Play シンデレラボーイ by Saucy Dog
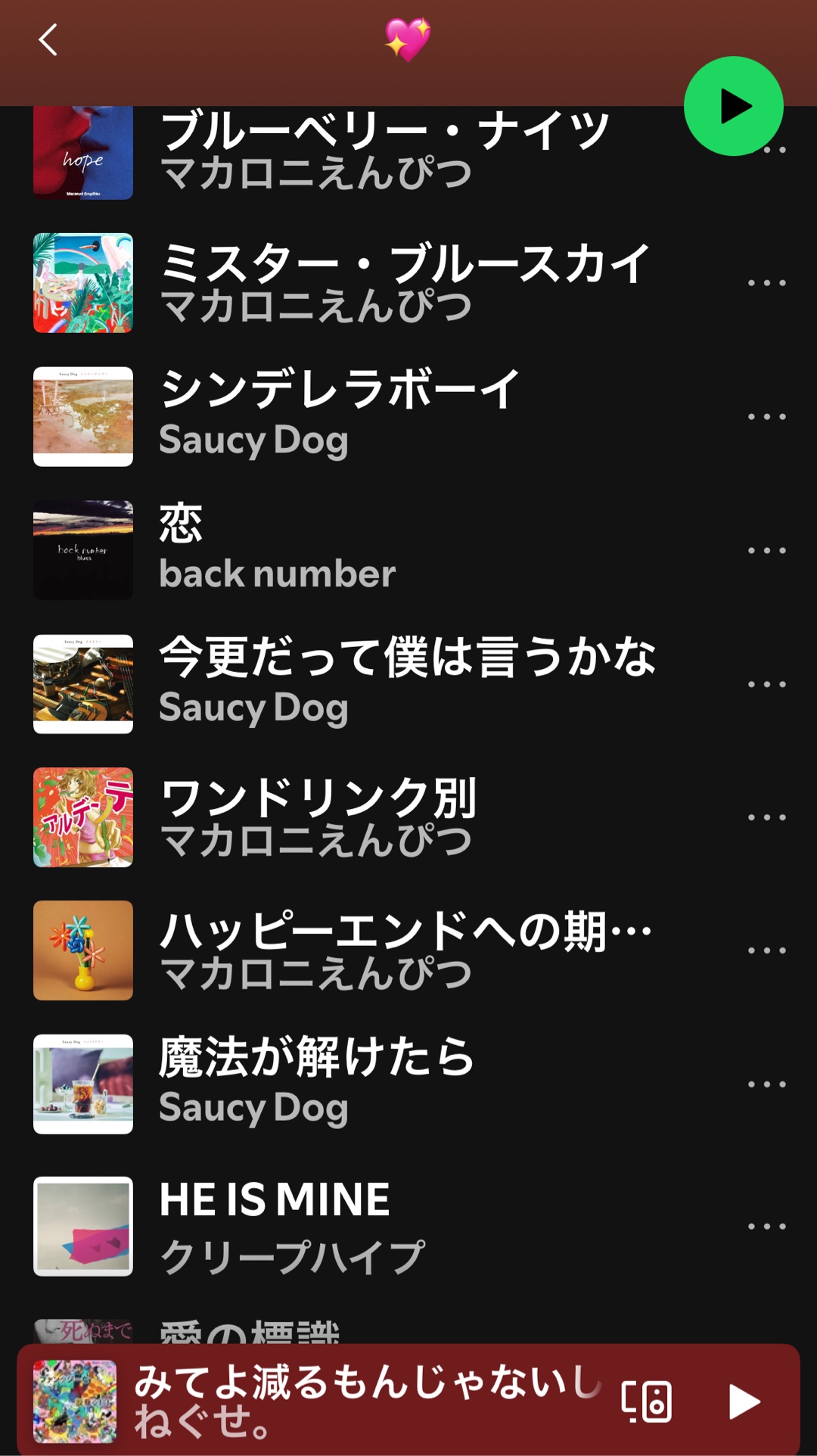The height and width of the screenshot is (1456, 817). tap(340, 416)
